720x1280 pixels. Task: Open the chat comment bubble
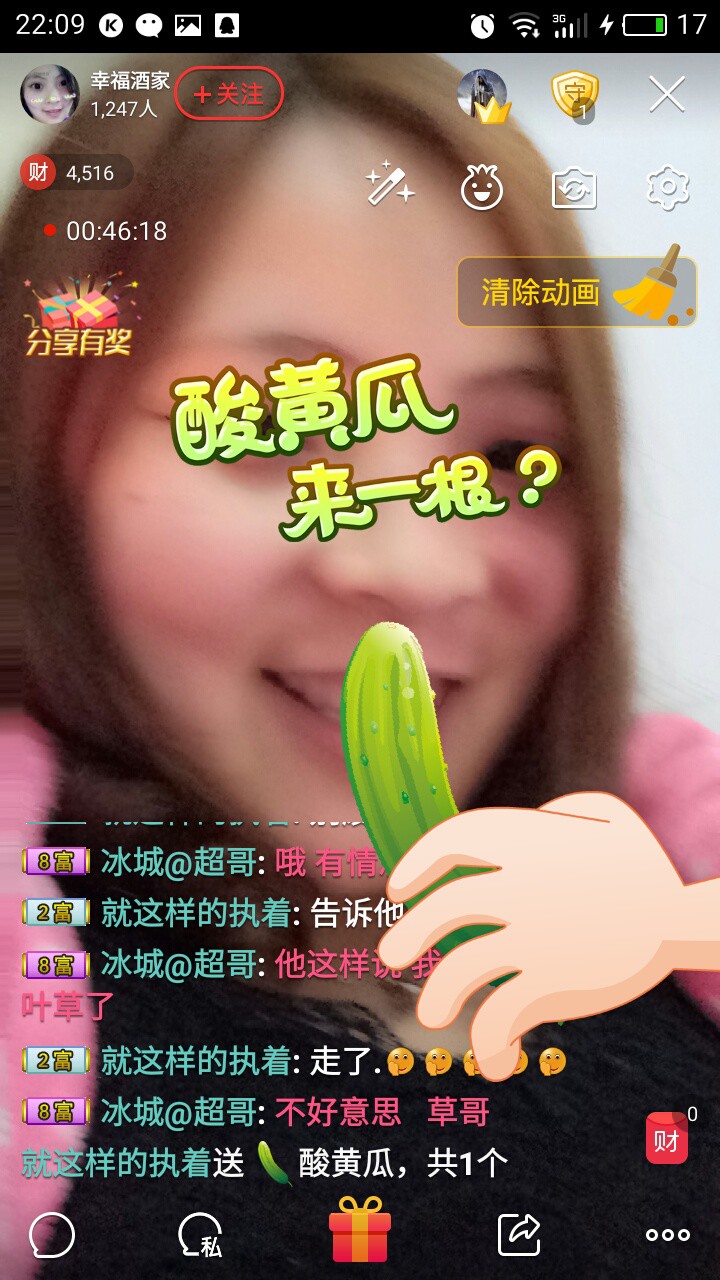tap(52, 1235)
